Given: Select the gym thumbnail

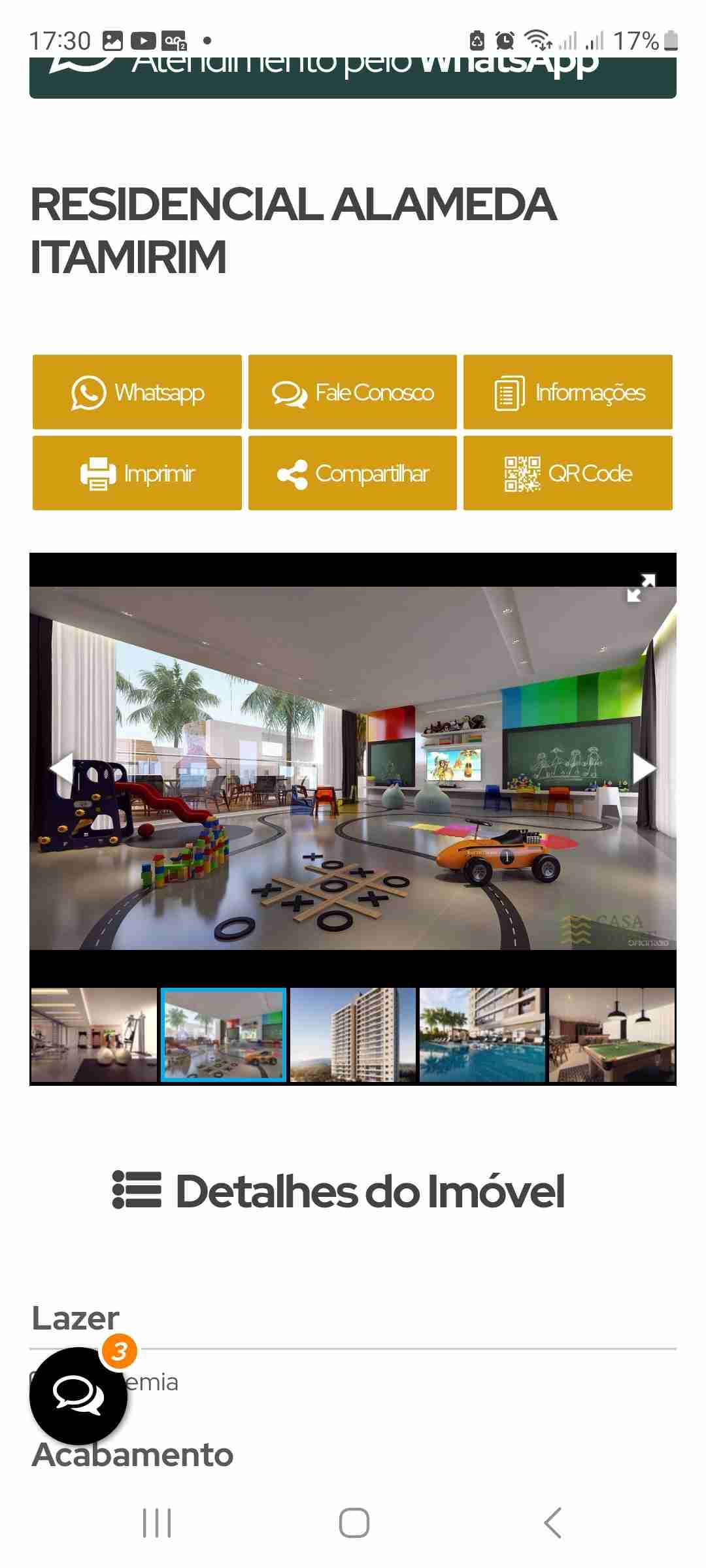Looking at the screenshot, I should (94, 1035).
